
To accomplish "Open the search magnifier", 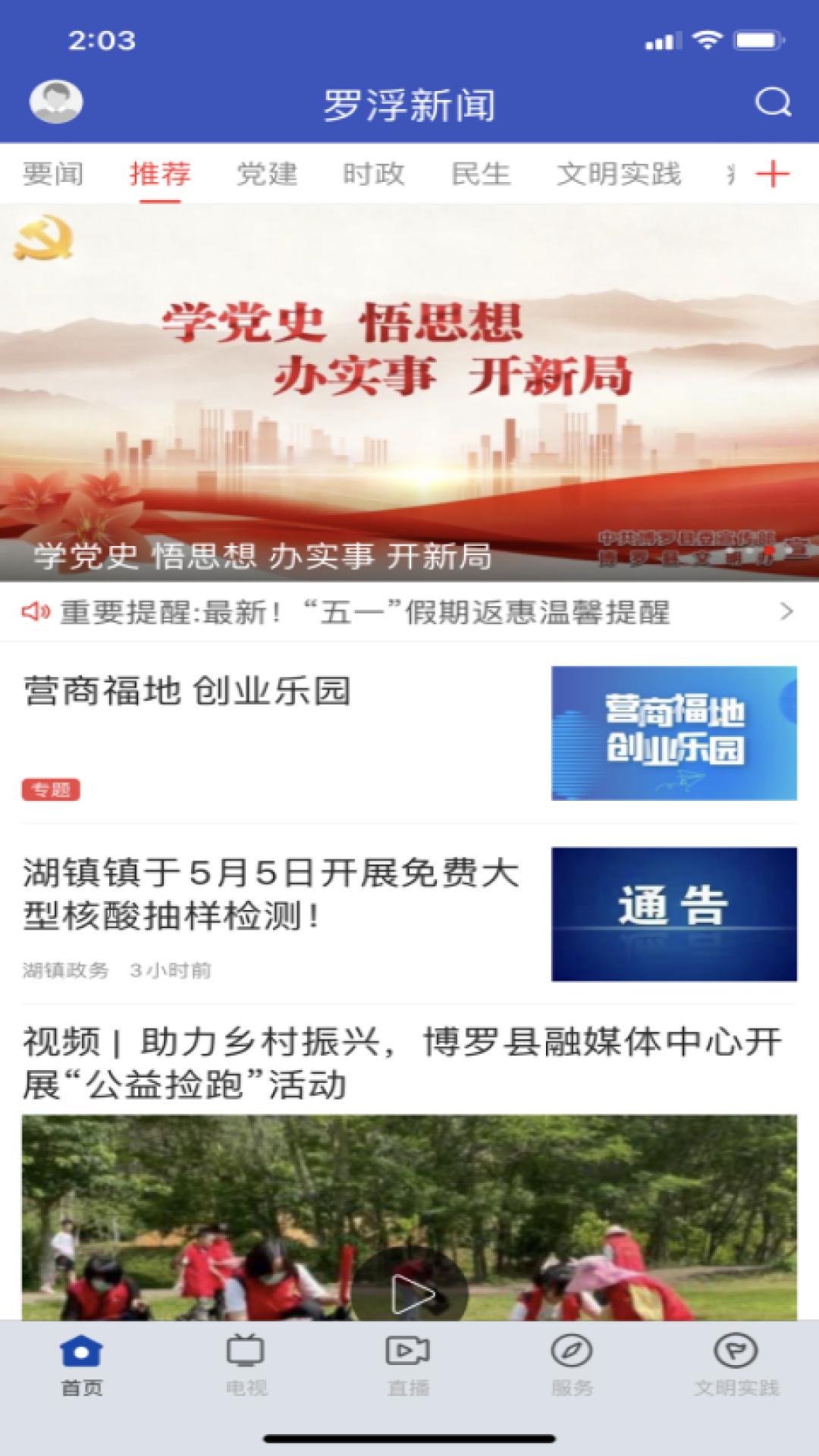I will [772, 102].
